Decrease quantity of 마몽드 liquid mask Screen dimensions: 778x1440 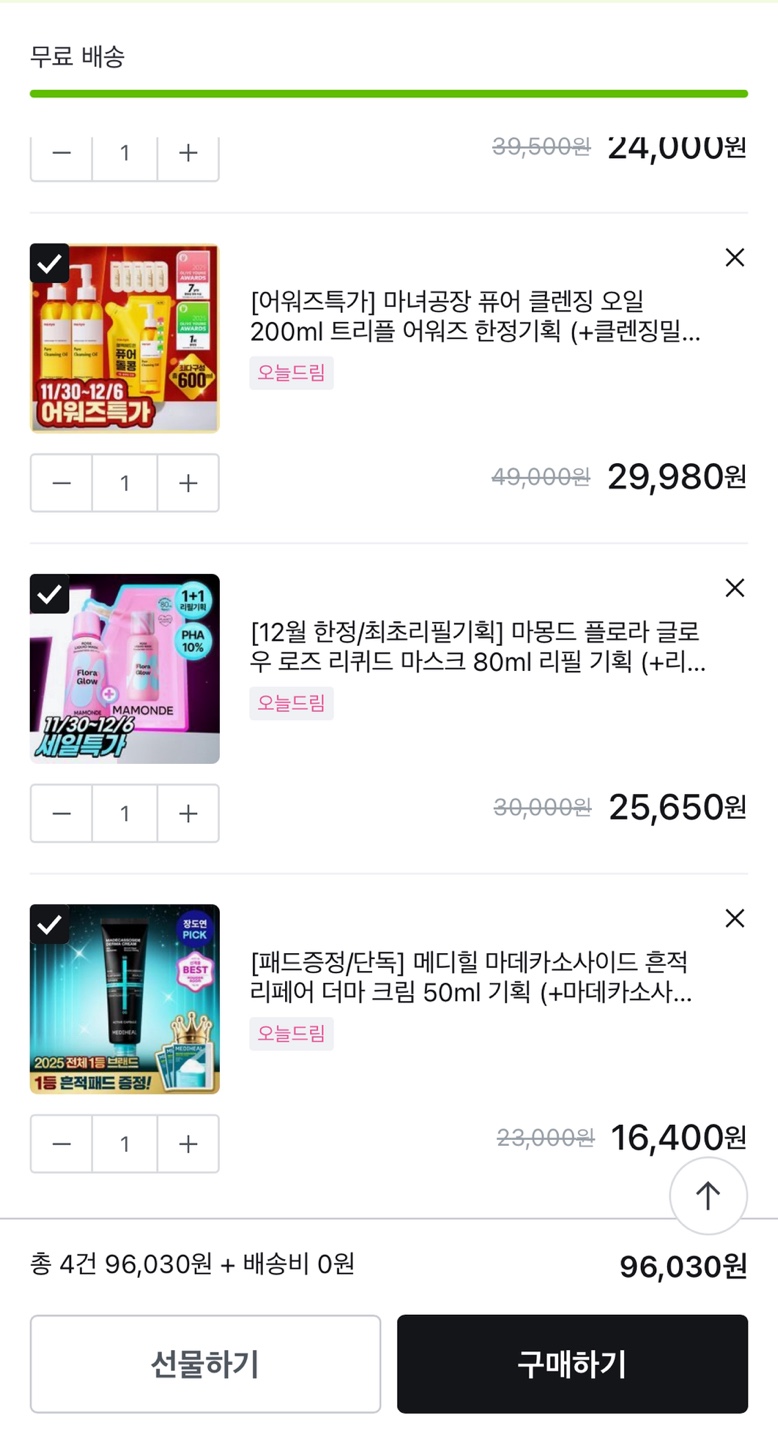click(60, 813)
